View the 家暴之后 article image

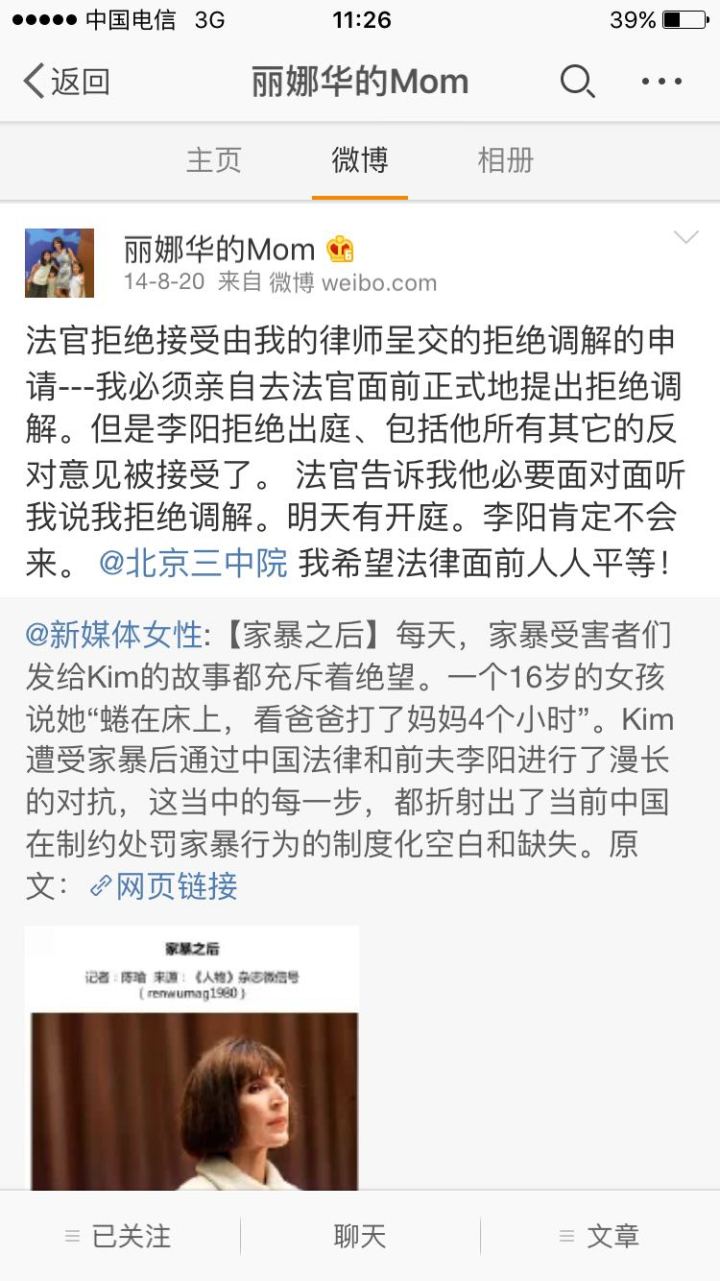coord(192,1058)
